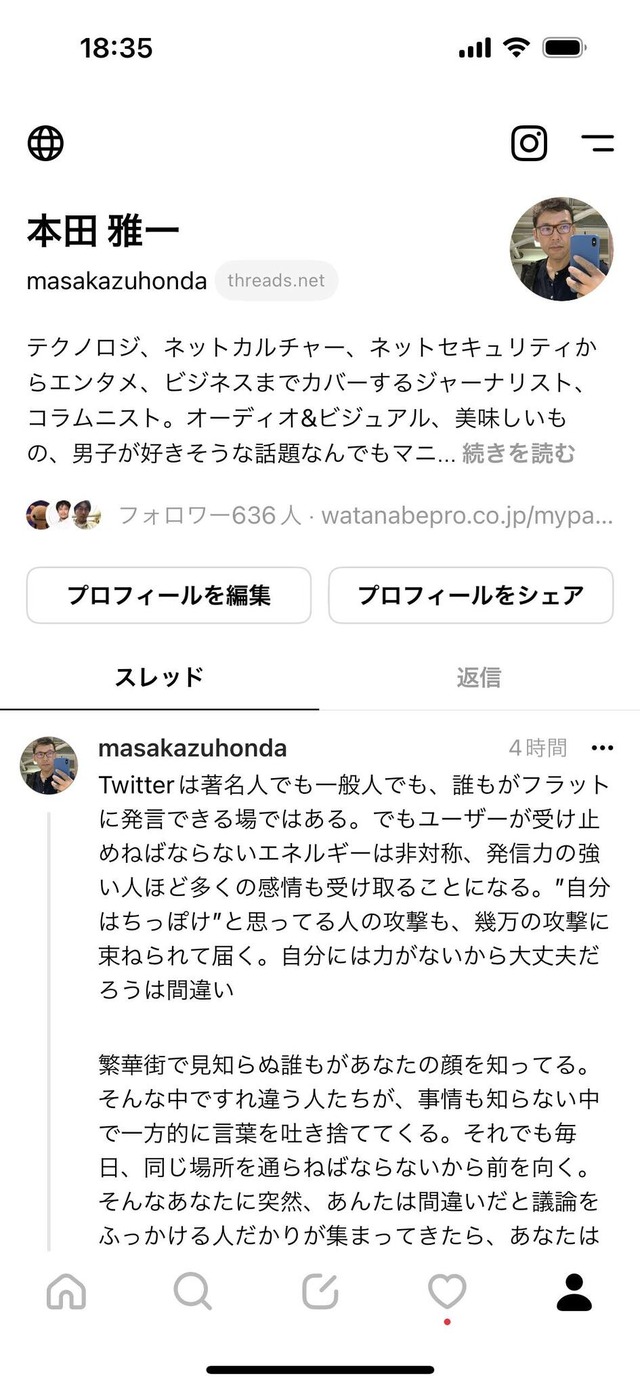Tap the threads.net badge
The width and height of the screenshot is (640, 1387).
pos(276,281)
